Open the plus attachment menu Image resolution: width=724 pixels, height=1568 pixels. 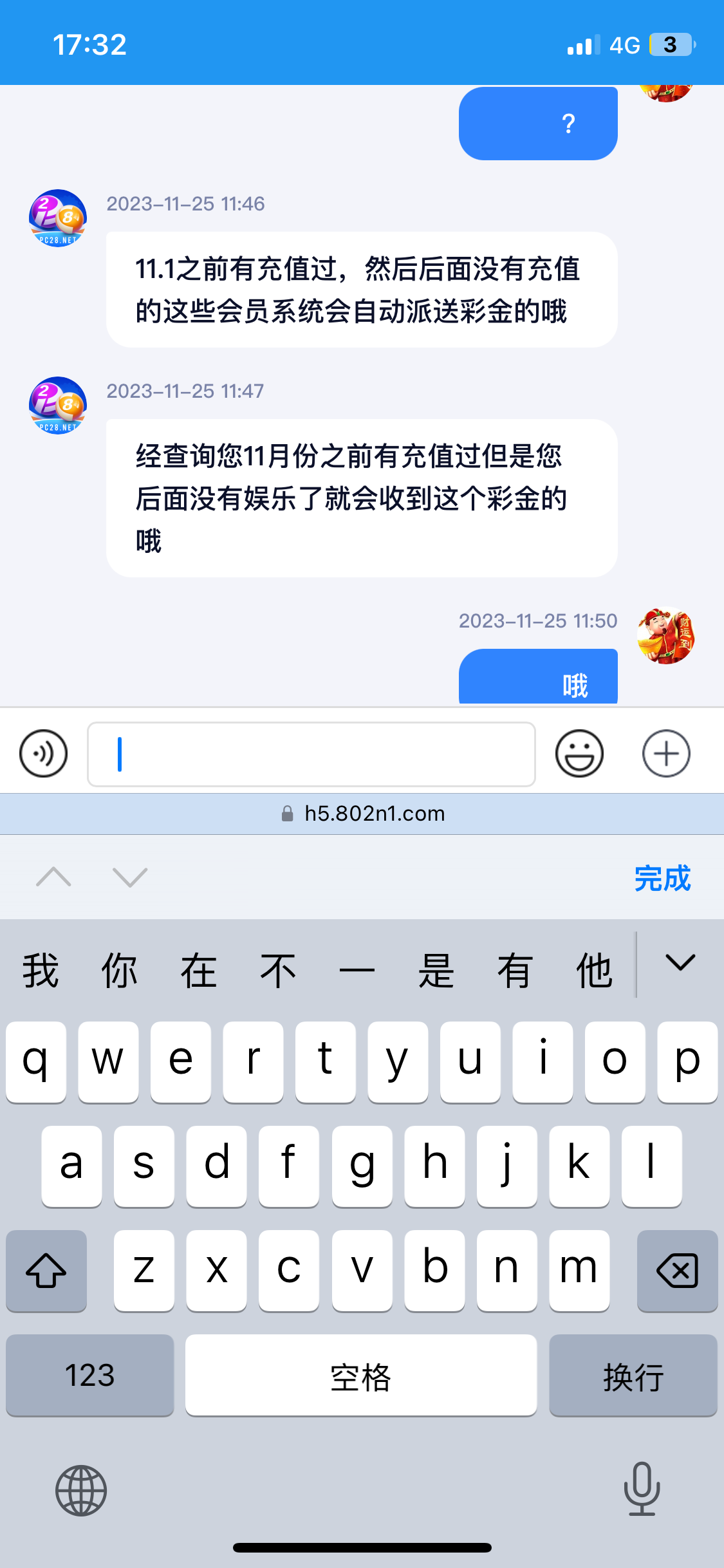[x=666, y=753]
